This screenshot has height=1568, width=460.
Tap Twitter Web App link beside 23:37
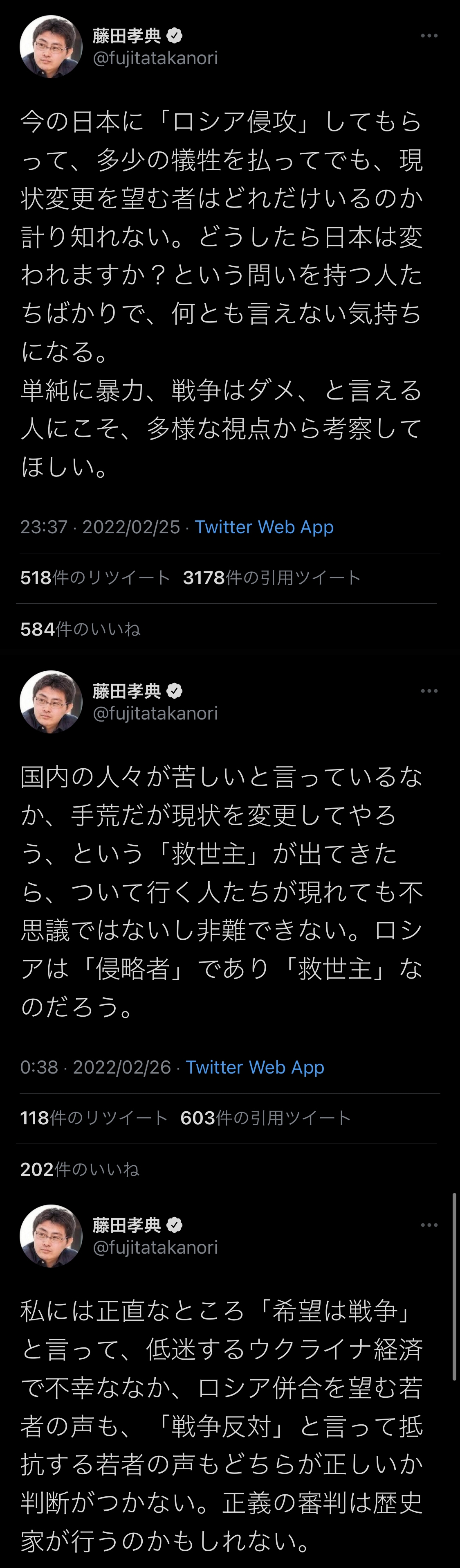click(x=264, y=527)
